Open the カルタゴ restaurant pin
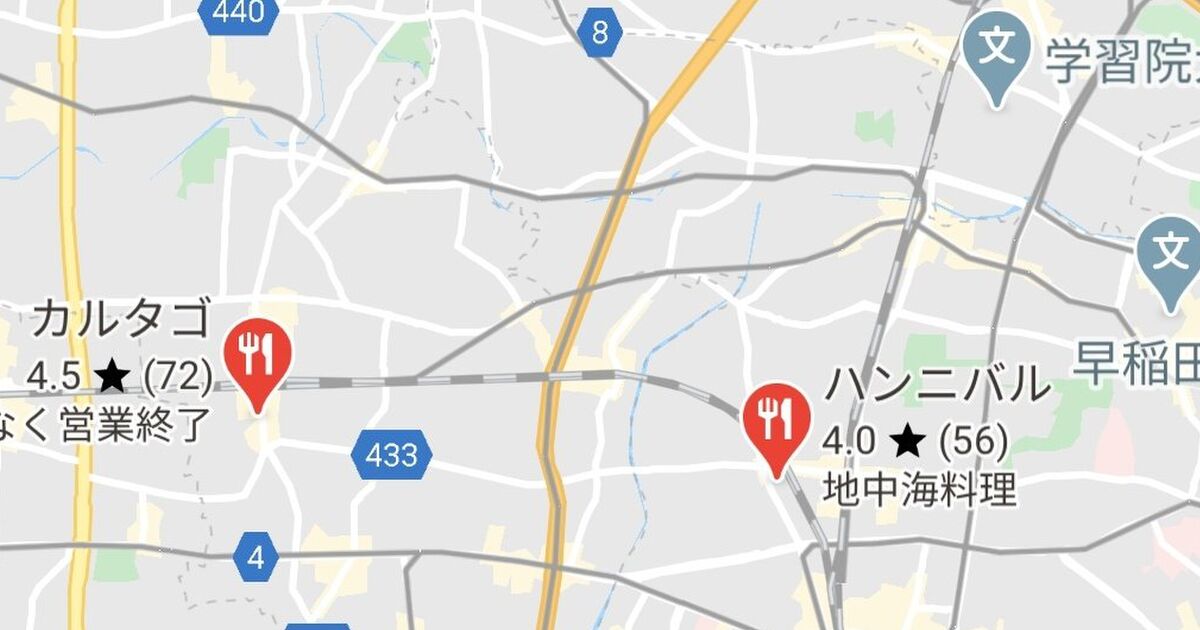The image size is (1200, 630). click(258, 355)
